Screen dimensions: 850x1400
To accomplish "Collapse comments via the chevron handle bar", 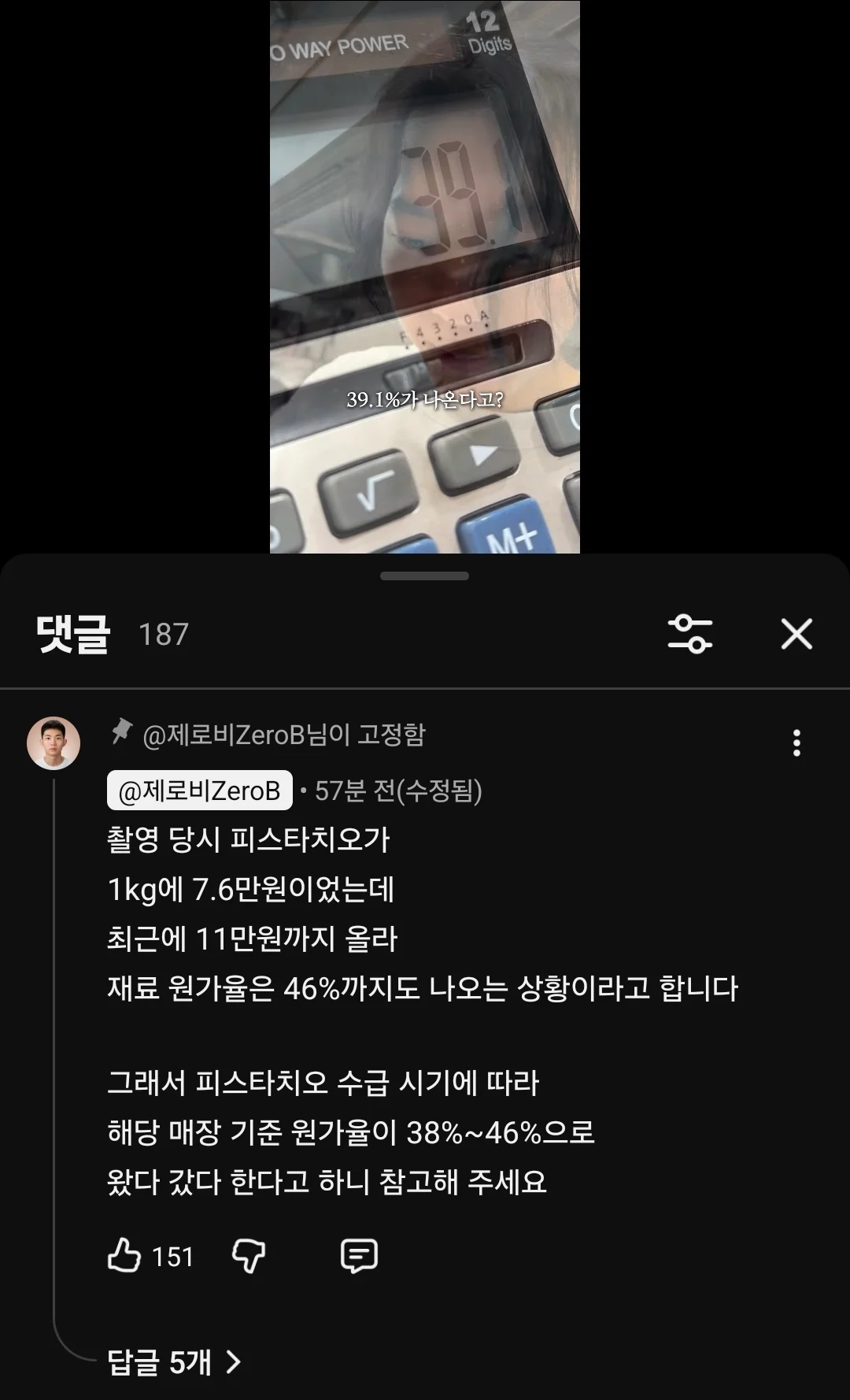I will (425, 576).
